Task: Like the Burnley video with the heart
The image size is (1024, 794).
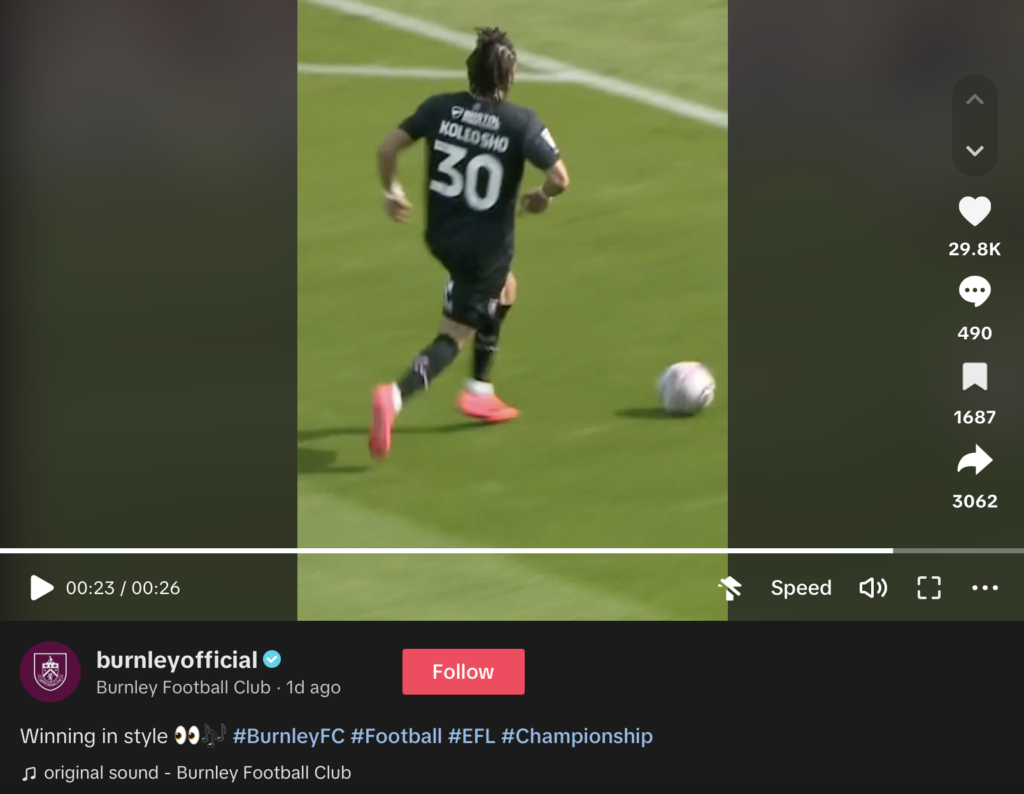Action: (974, 211)
